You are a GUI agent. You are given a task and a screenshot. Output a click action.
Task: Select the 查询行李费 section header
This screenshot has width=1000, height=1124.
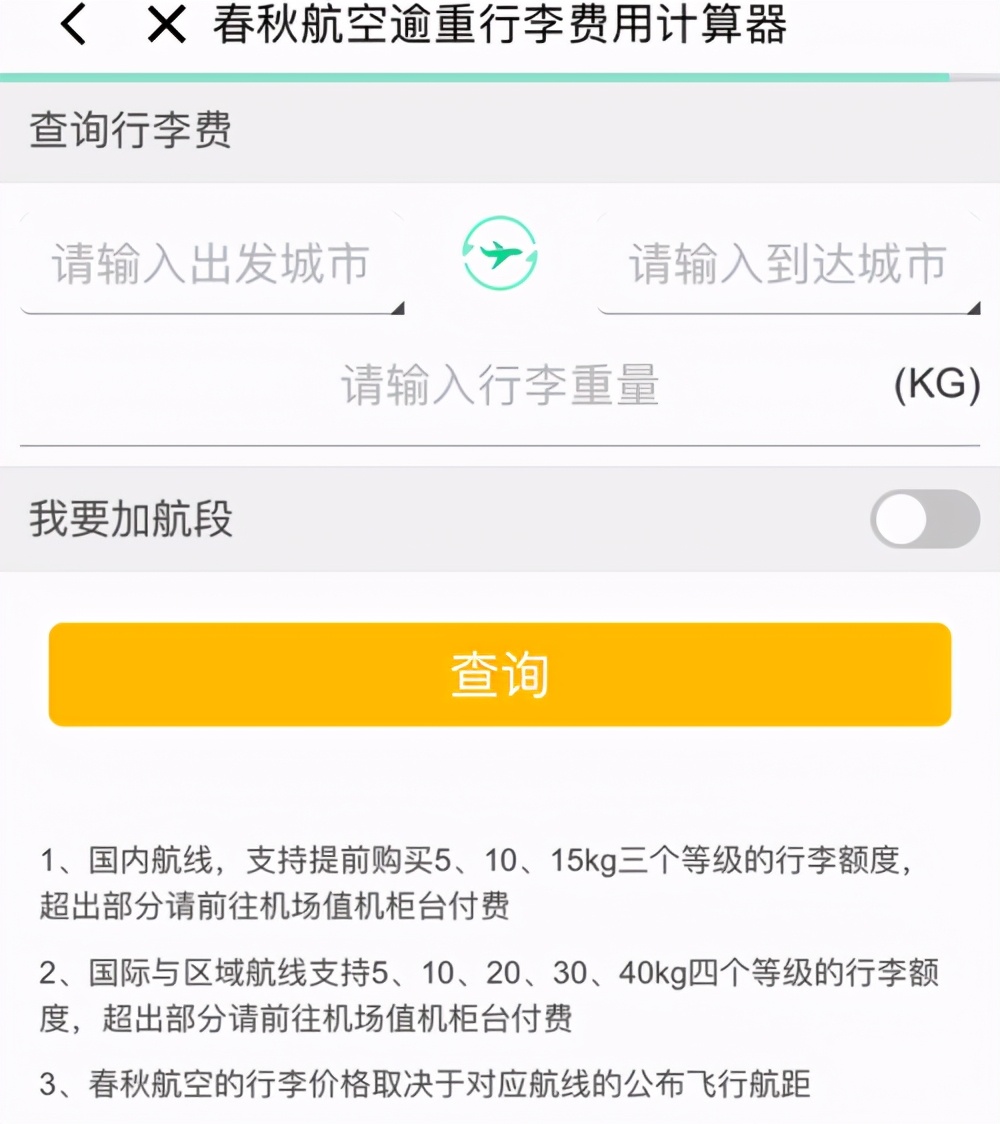130,129
